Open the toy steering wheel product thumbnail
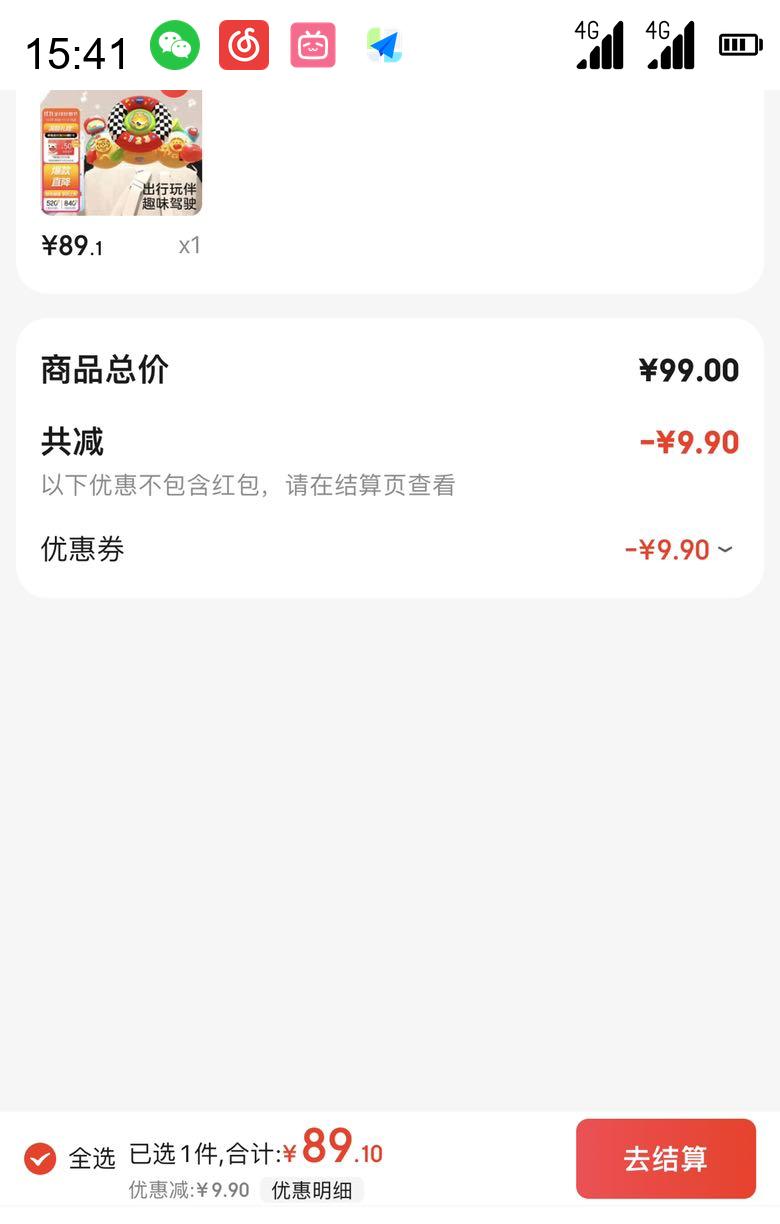The width and height of the screenshot is (780, 1224). coord(121,152)
